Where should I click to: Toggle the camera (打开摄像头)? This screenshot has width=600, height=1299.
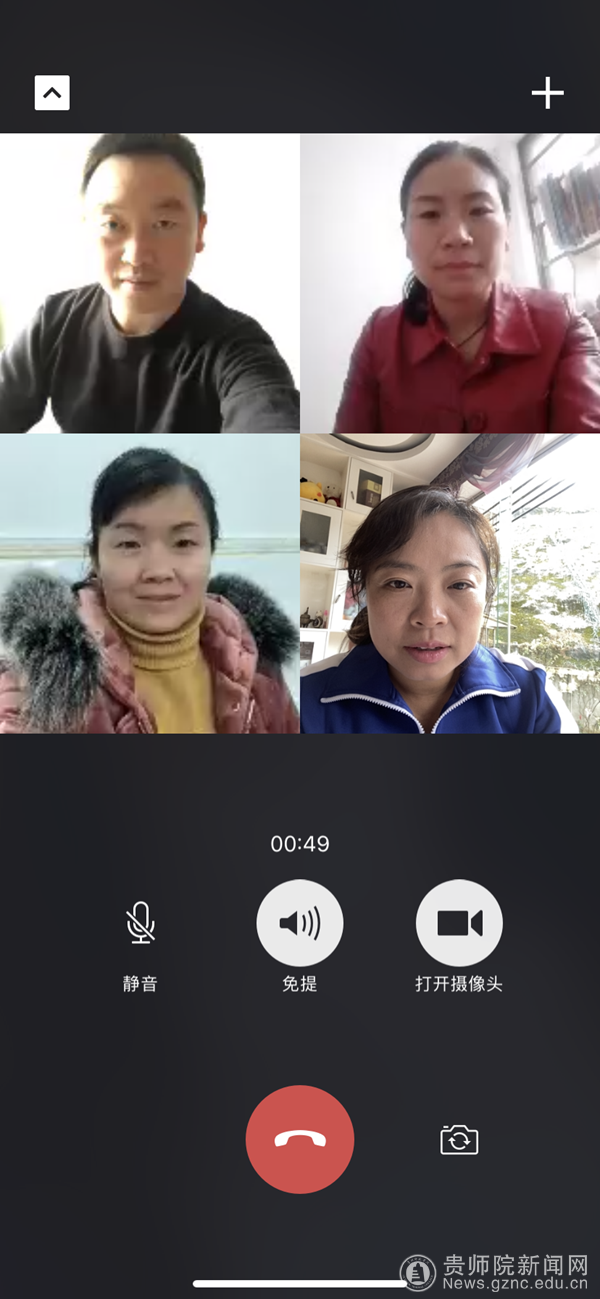click(459, 923)
